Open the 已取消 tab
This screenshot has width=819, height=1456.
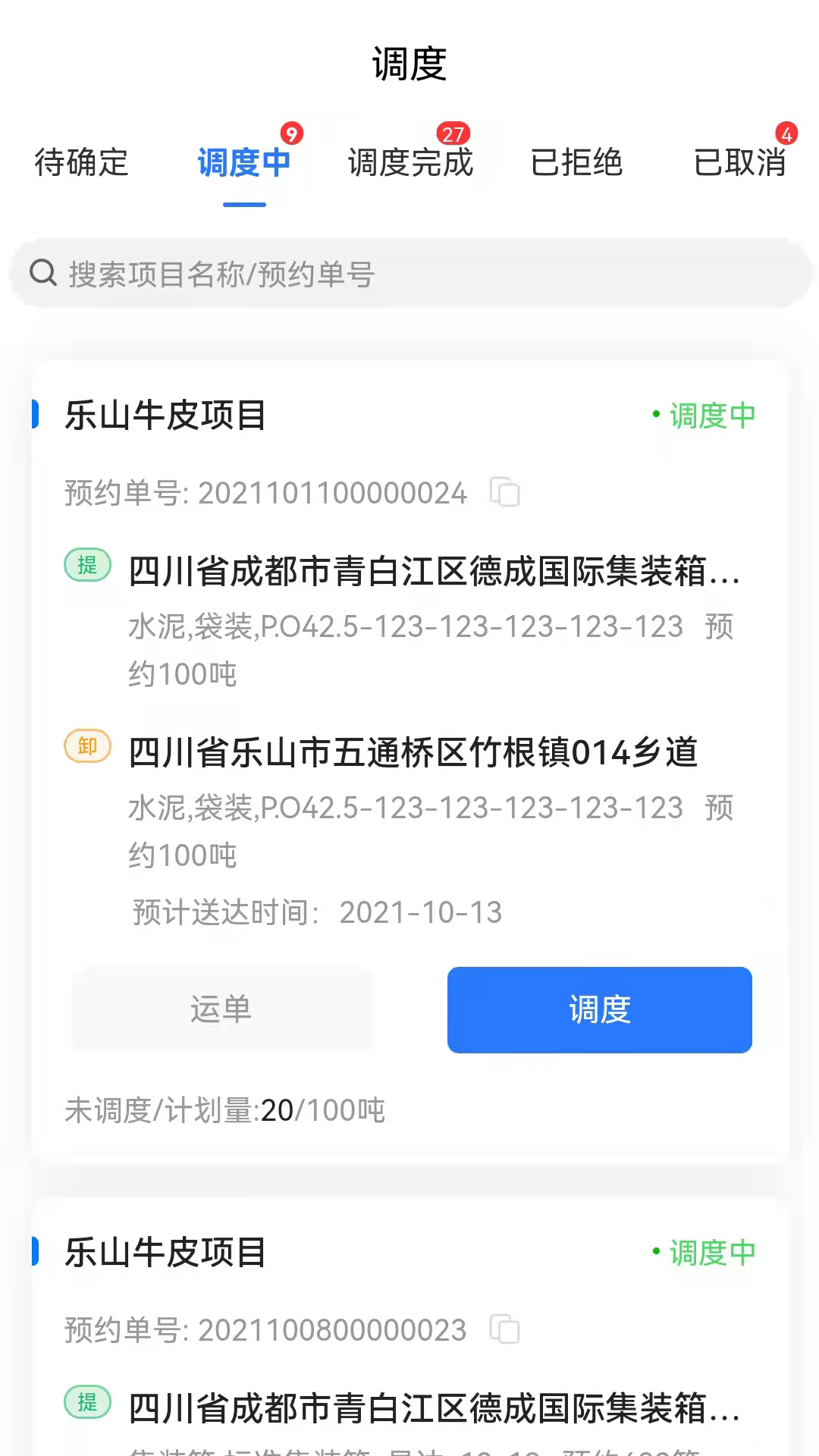click(x=740, y=162)
